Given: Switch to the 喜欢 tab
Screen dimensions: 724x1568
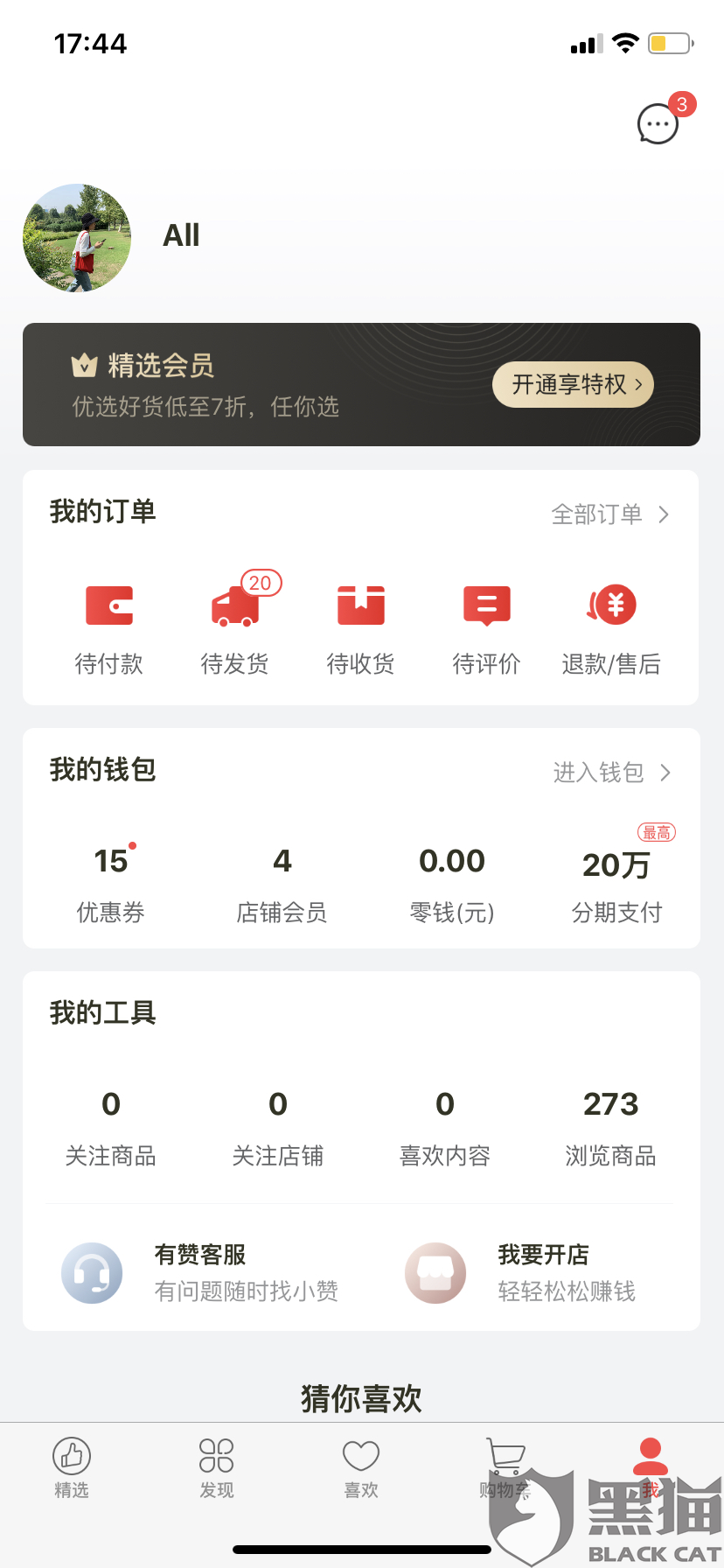Looking at the screenshot, I should (360, 1468).
